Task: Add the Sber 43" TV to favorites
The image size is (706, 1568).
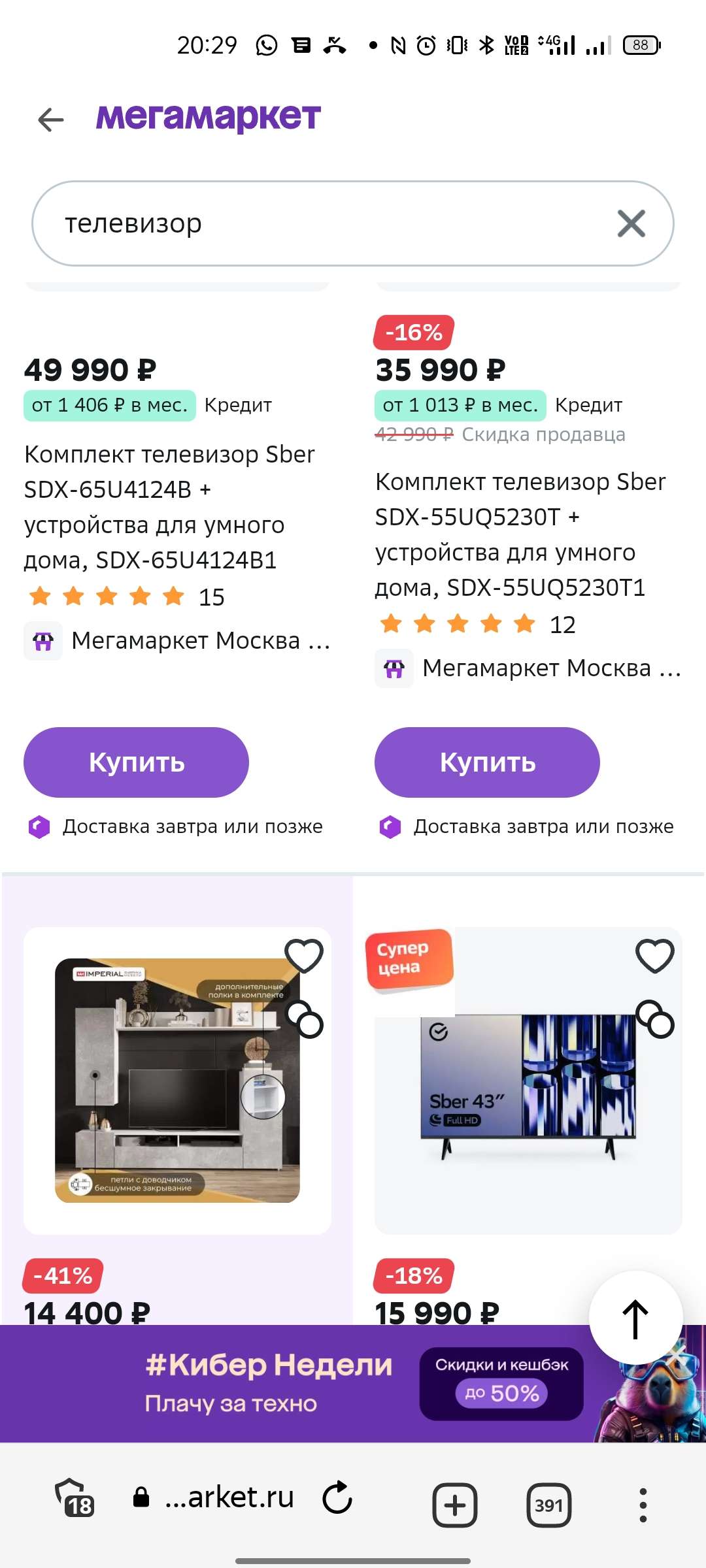Action: 655,955
